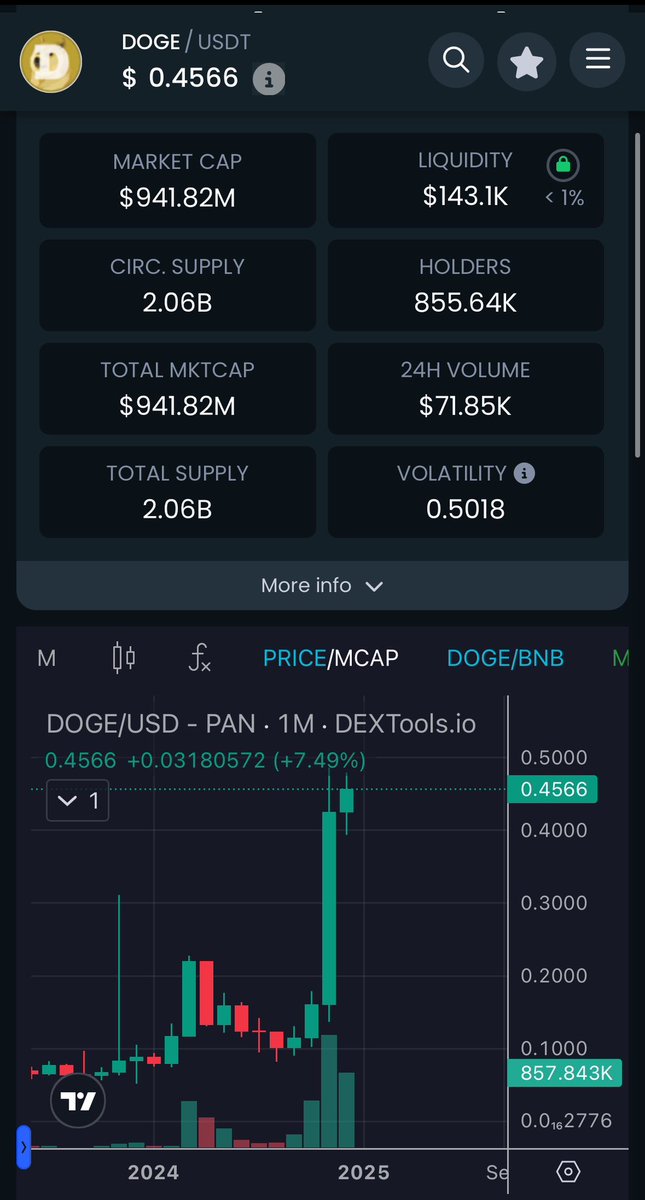Open the chart settings hexagon icon
Viewport: 645px width, 1200px height.
[568, 1171]
